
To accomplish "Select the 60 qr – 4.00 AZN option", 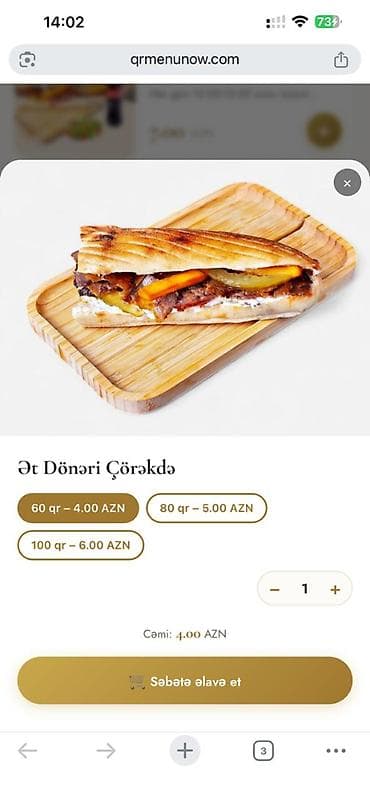I will point(78,508).
